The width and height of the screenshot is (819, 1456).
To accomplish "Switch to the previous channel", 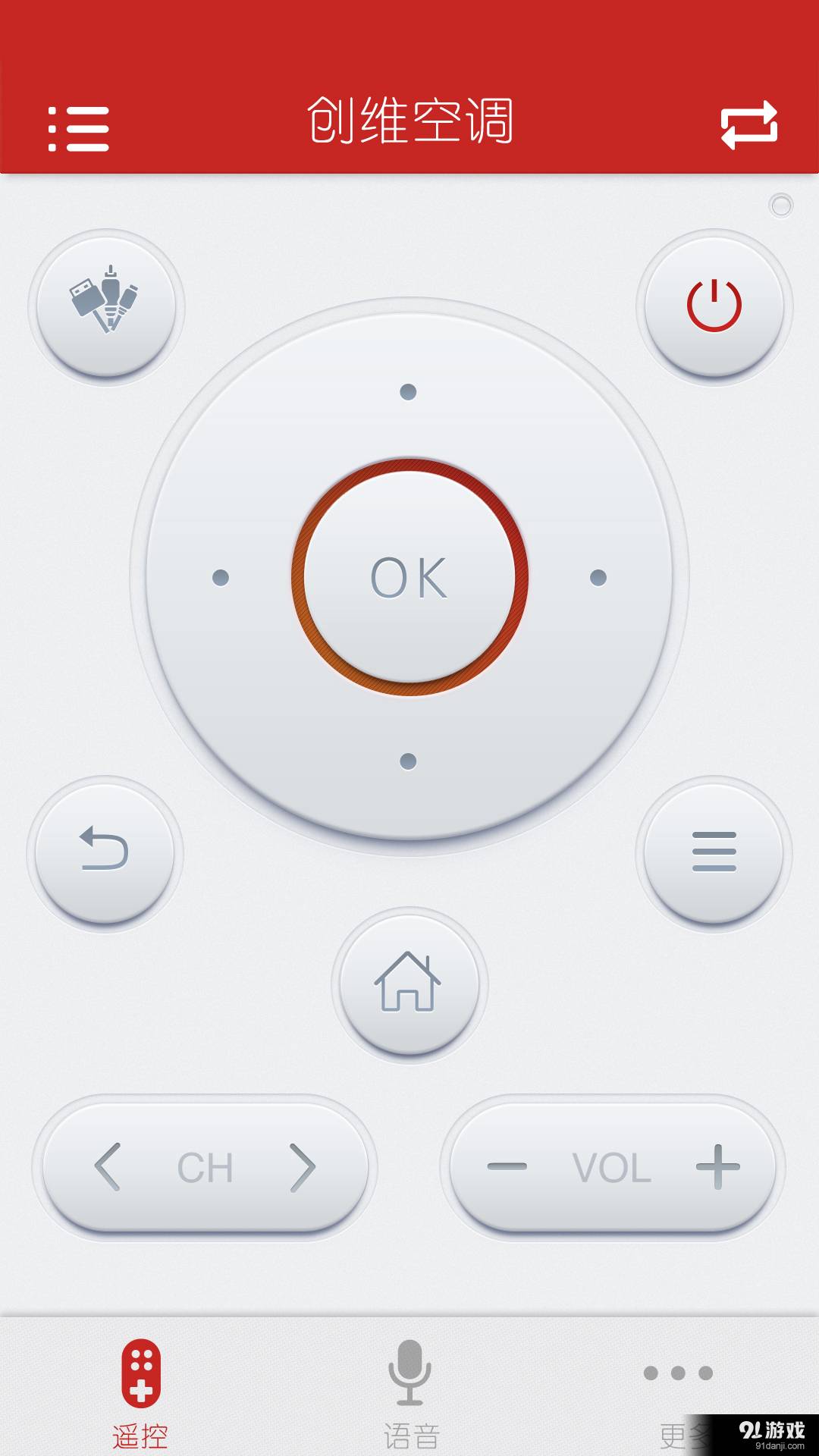I will (x=108, y=1166).
